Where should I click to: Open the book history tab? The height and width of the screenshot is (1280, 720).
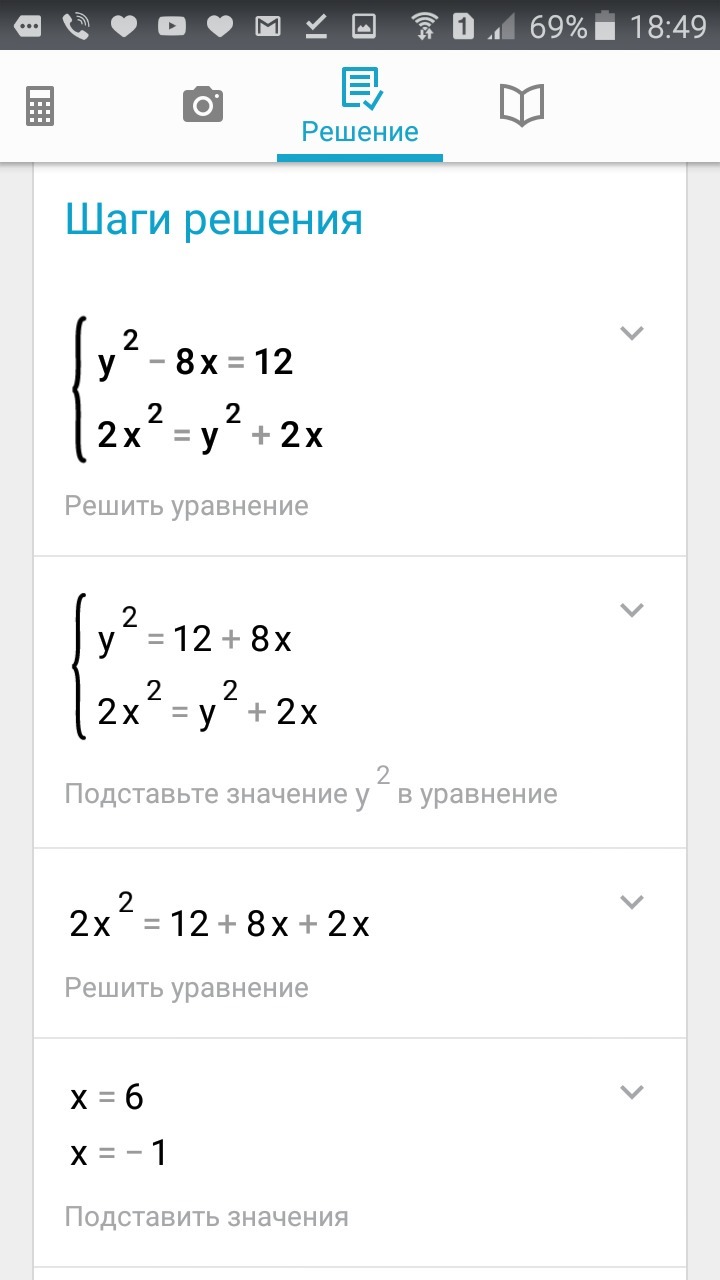pos(521,105)
